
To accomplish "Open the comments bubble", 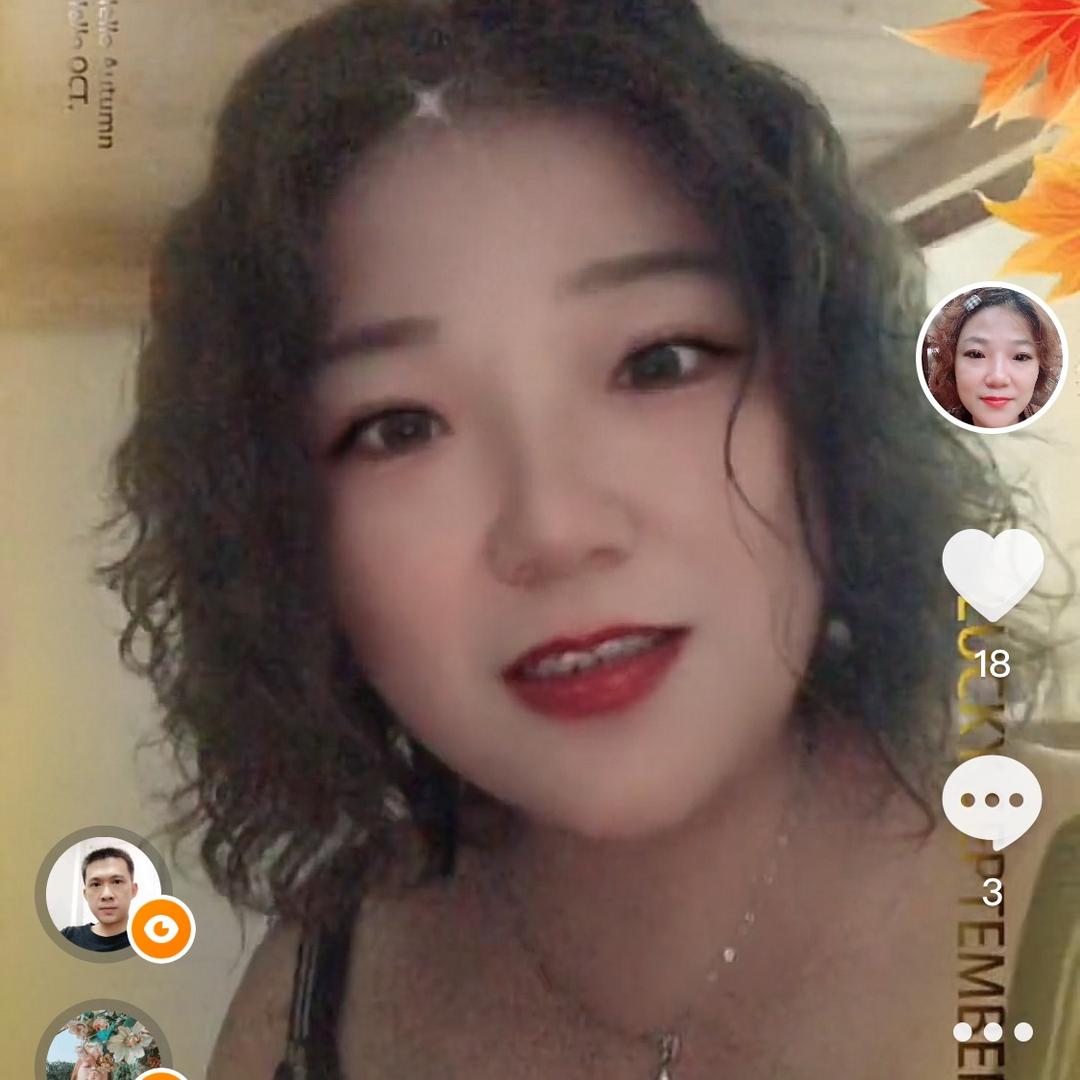I will 992,801.
